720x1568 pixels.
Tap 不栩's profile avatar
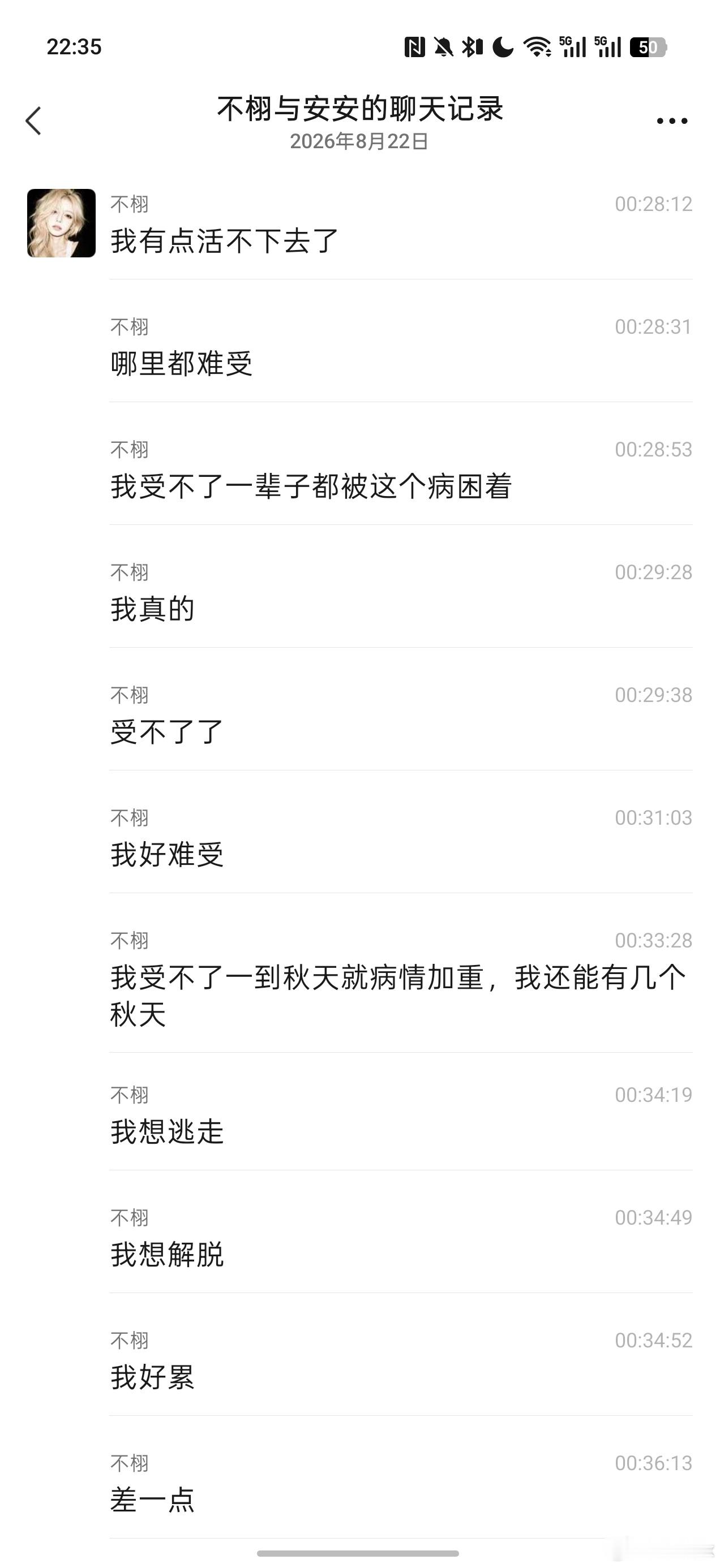click(x=62, y=223)
